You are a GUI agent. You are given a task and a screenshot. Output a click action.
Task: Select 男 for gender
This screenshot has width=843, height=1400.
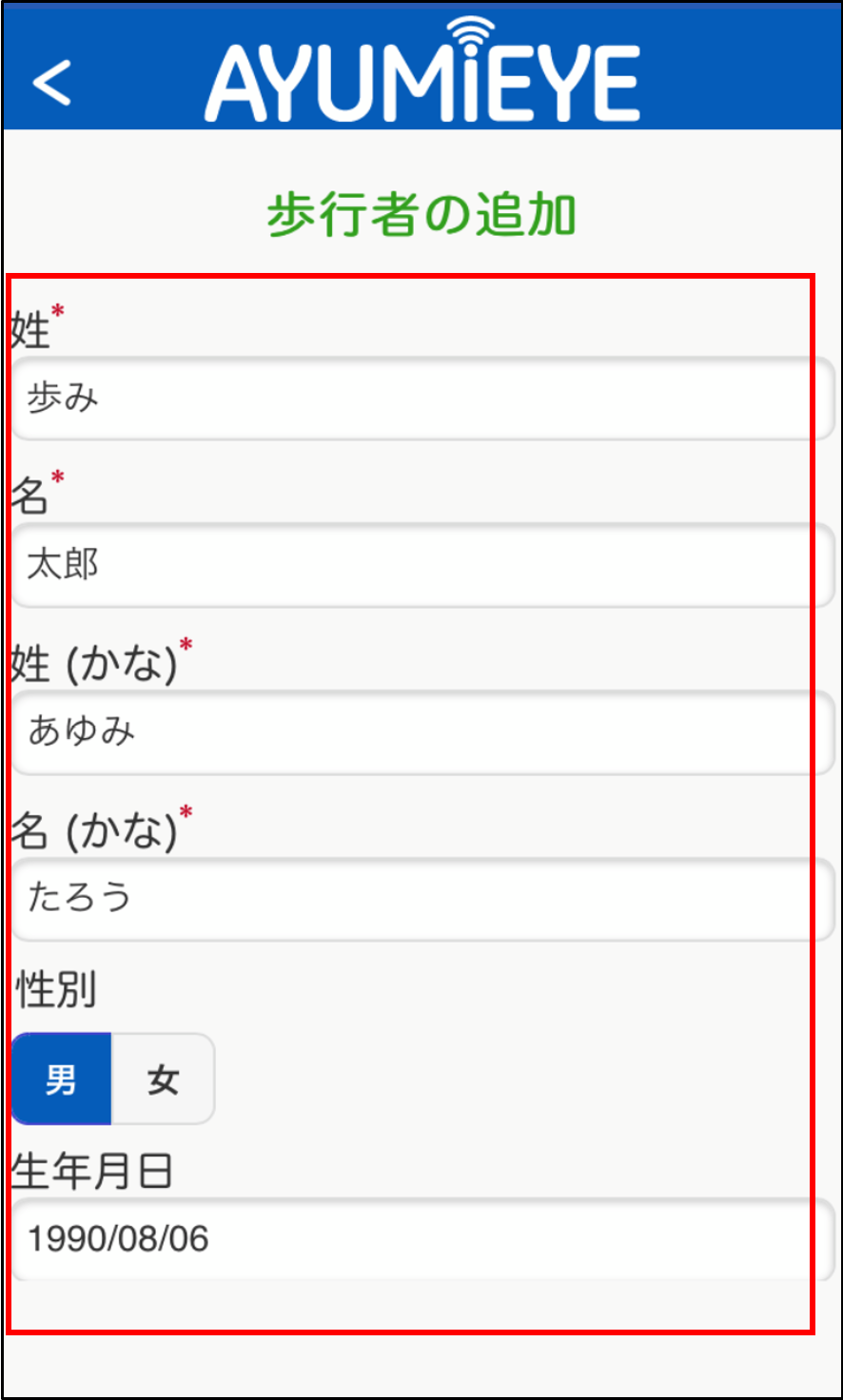tap(62, 1079)
